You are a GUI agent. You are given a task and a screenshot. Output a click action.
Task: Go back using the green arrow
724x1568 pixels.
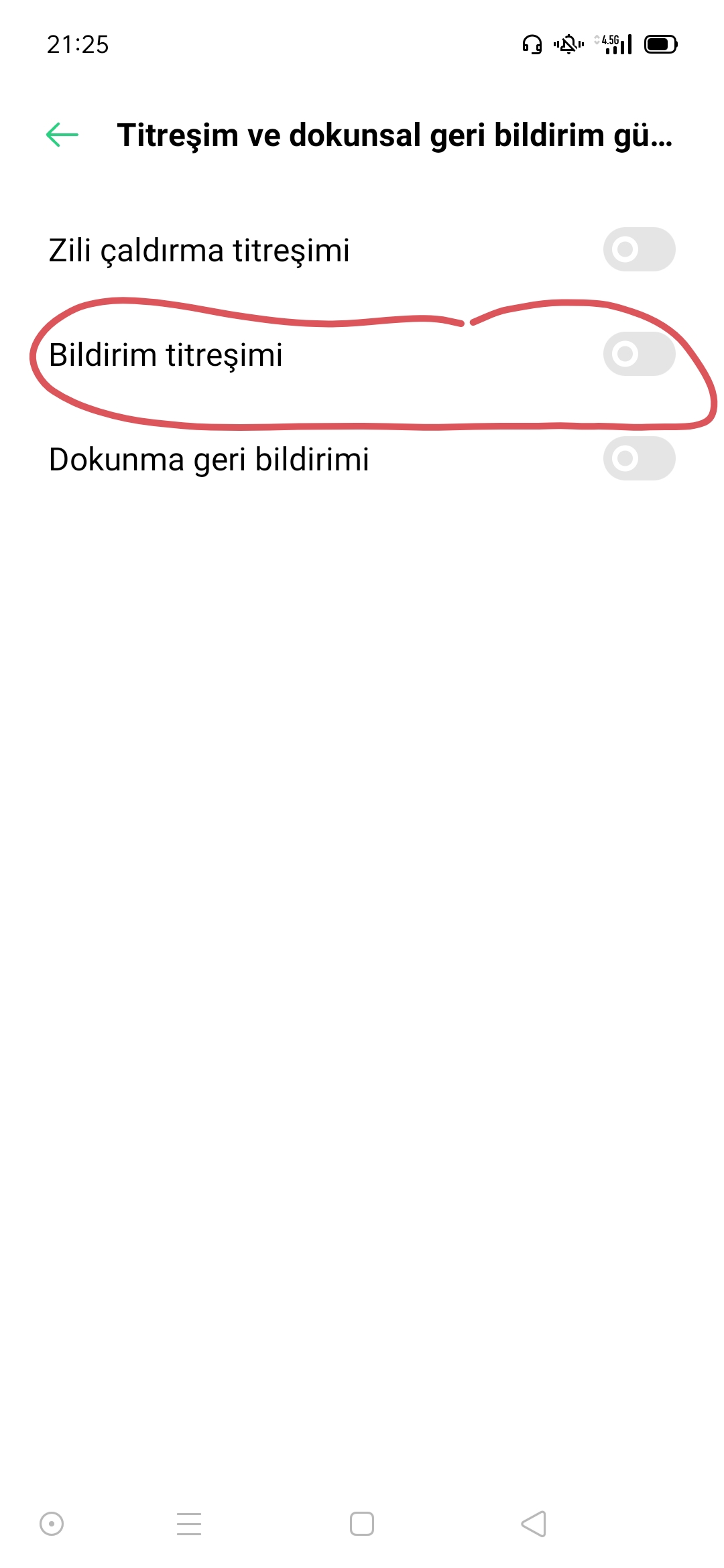point(62,135)
